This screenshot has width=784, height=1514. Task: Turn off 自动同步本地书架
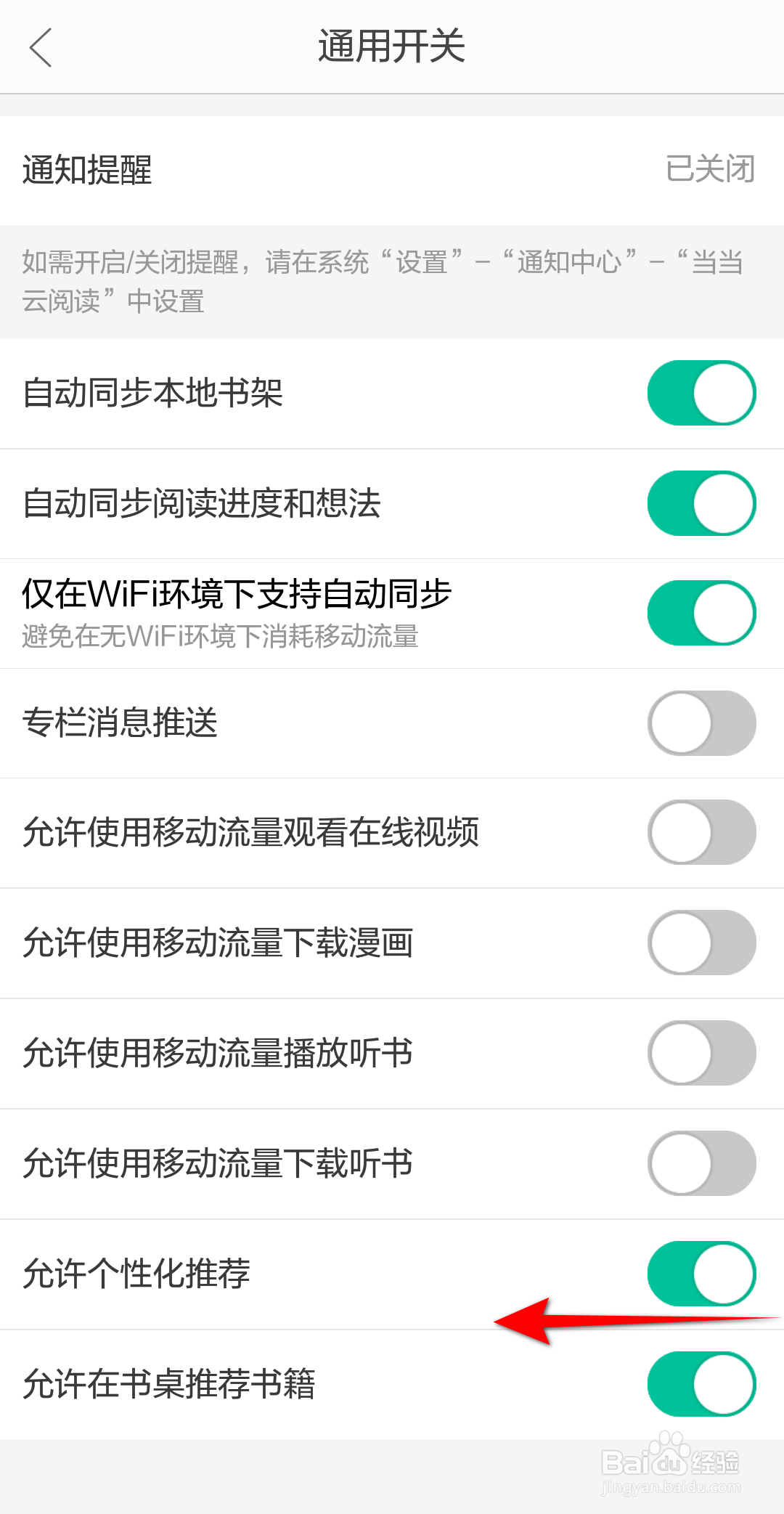tap(701, 393)
